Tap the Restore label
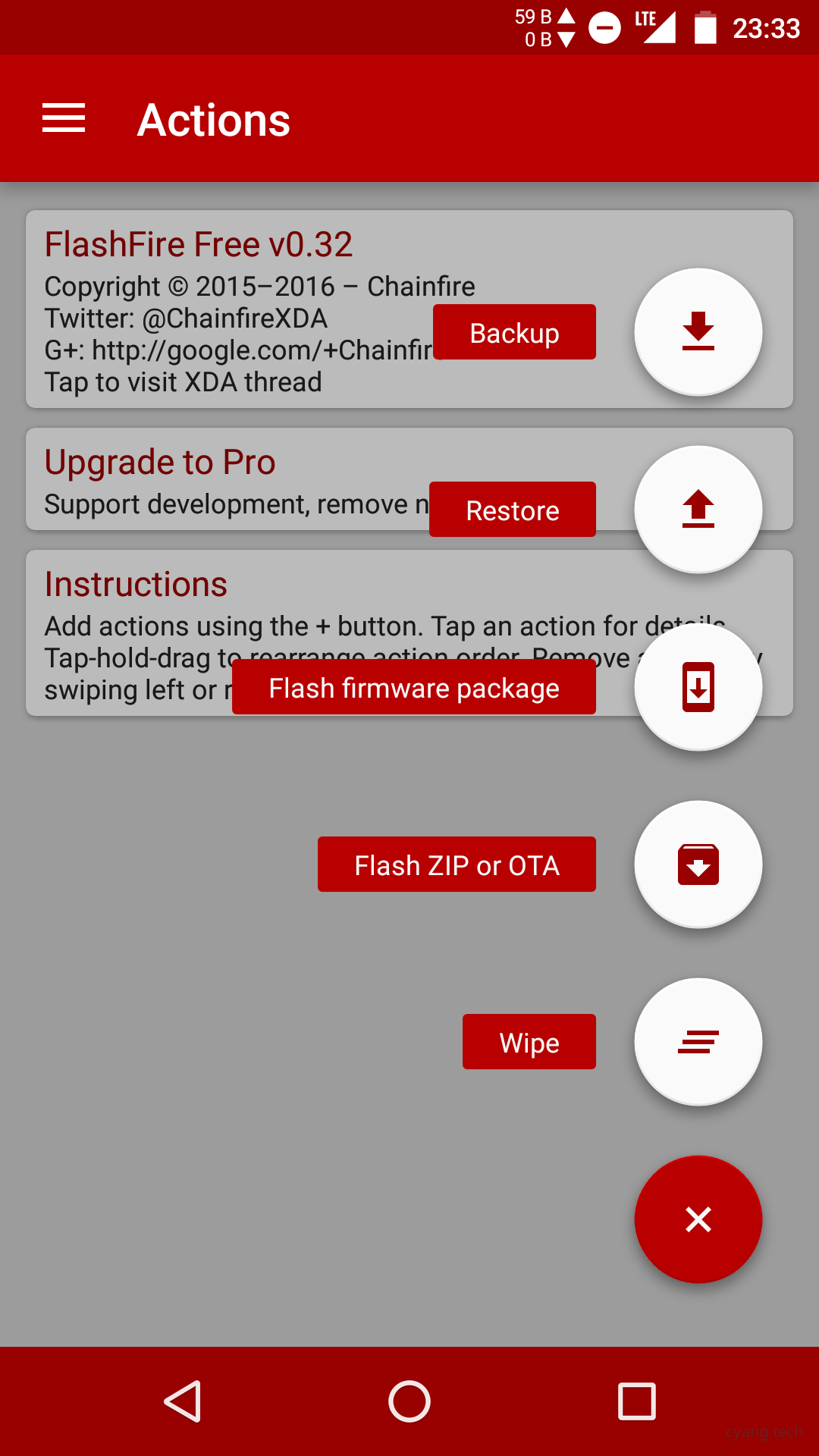 513,510
